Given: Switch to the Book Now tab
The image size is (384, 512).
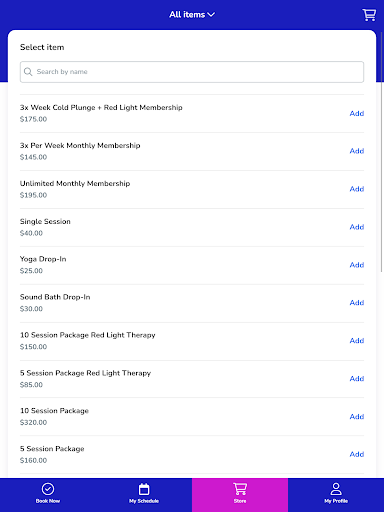Looking at the screenshot, I should click(48, 495).
